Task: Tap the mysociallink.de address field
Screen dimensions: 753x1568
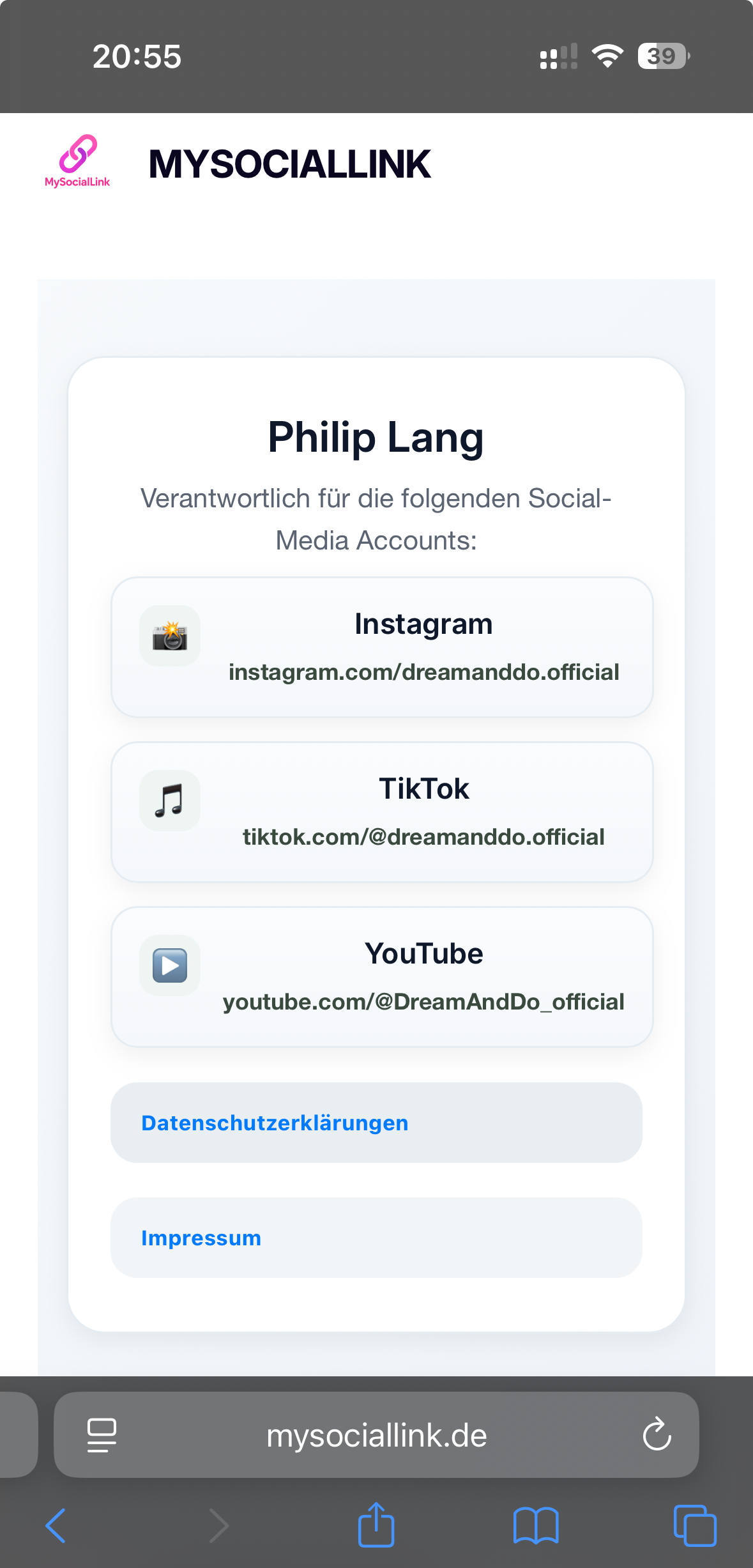Action: (377, 1435)
